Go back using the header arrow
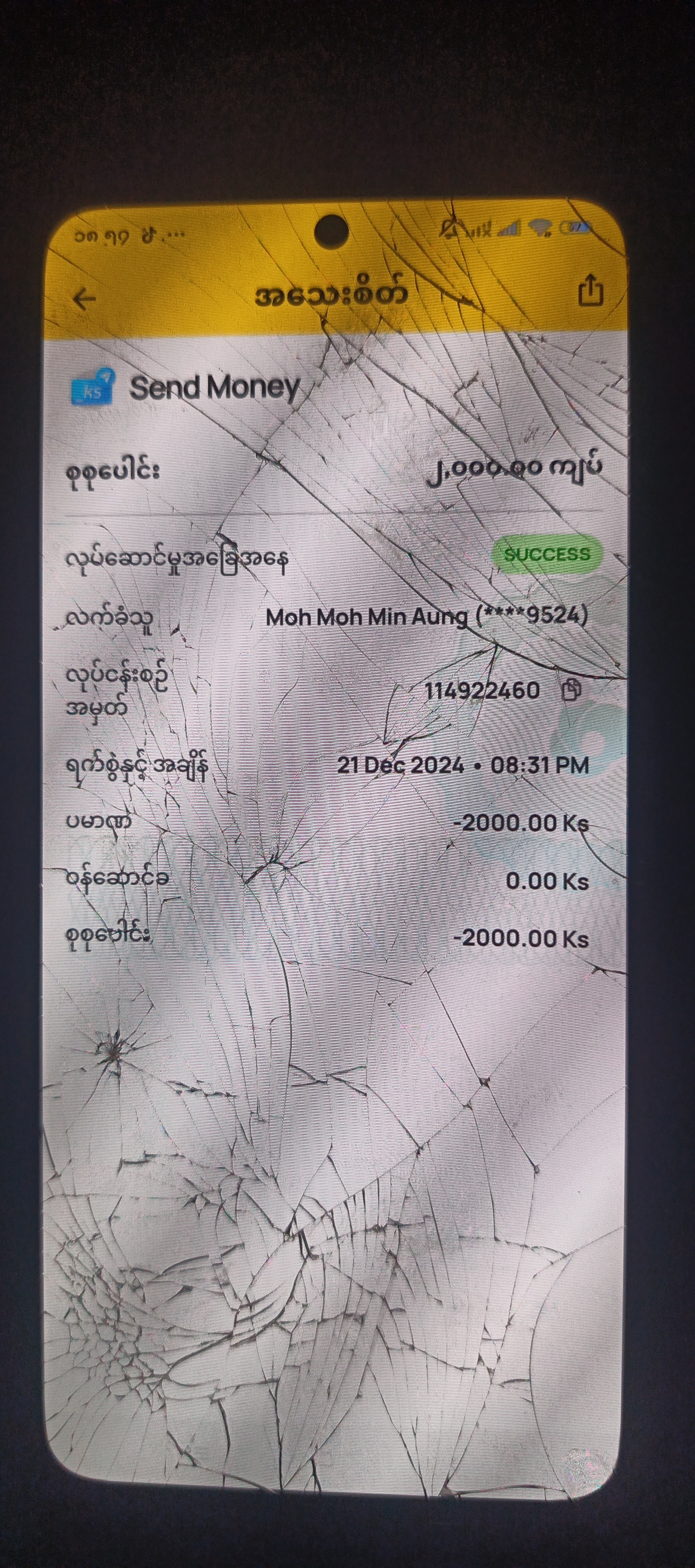 (84, 299)
